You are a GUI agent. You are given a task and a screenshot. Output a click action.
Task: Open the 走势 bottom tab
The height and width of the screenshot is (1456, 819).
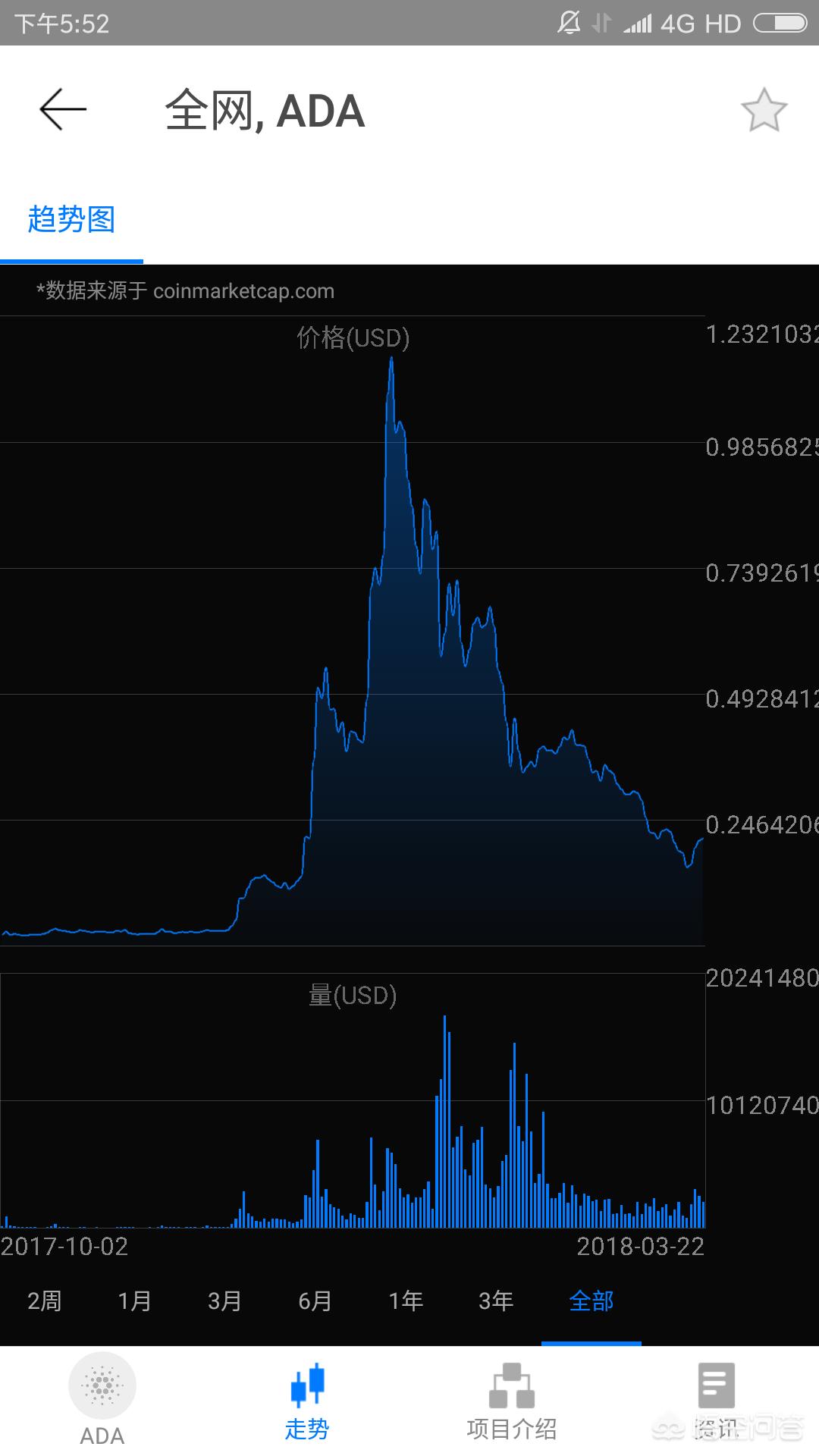[x=307, y=1400]
